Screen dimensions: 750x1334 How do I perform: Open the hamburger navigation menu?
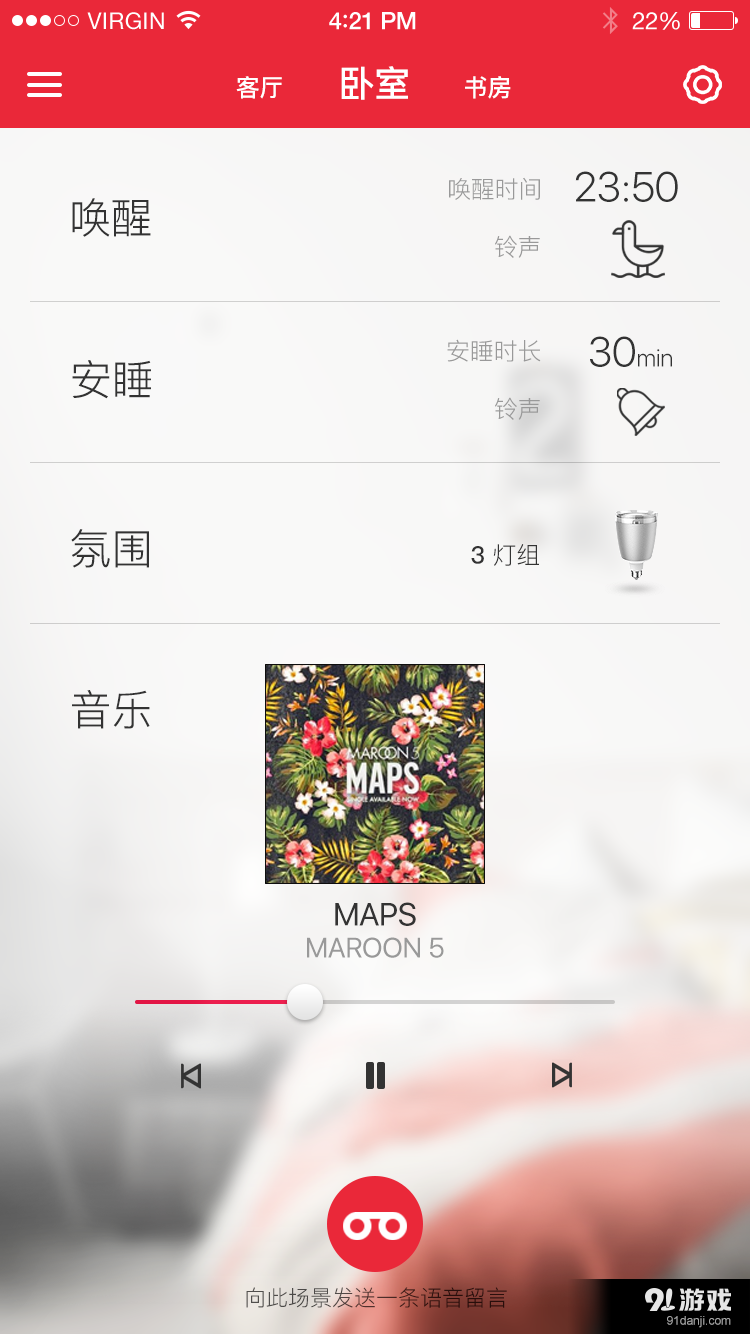(x=44, y=84)
